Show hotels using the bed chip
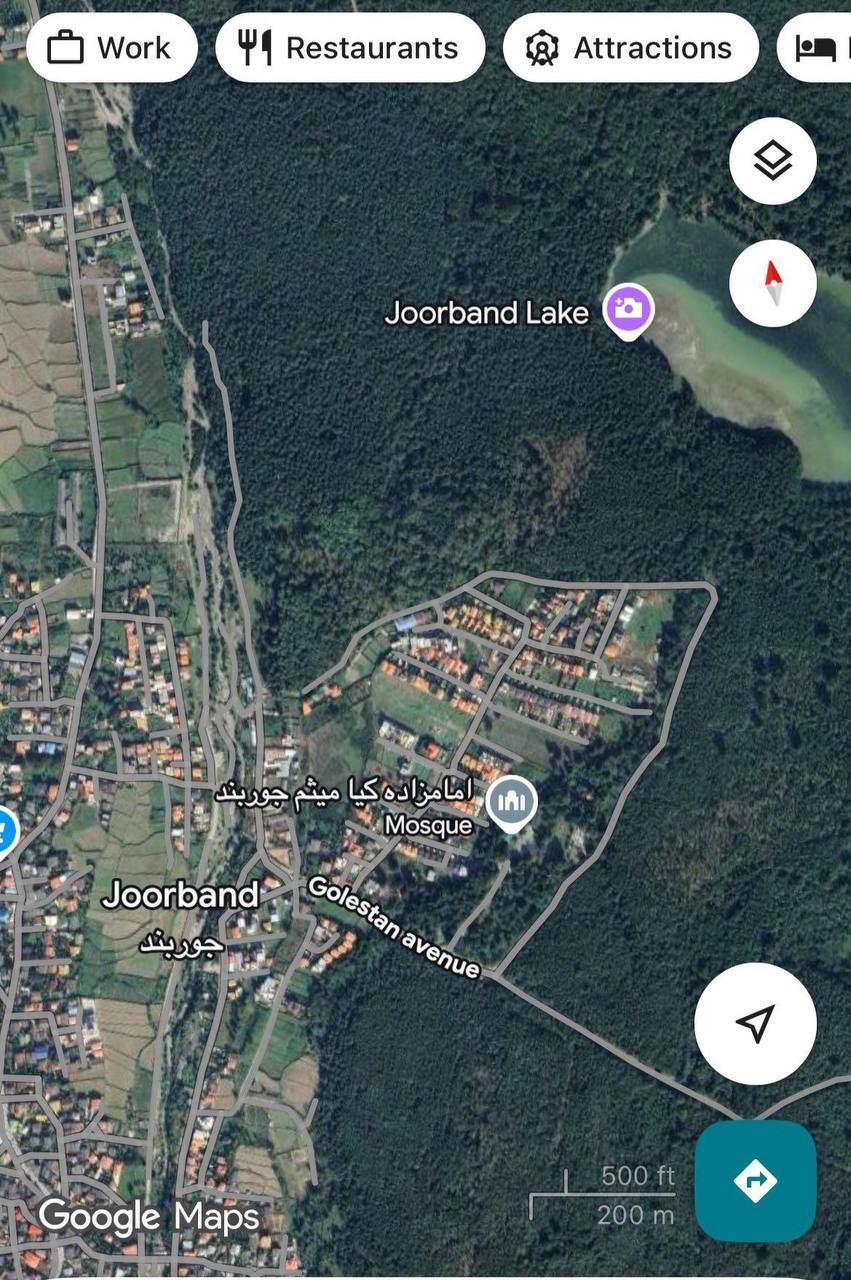851x1280 pixels. point(820,47)
